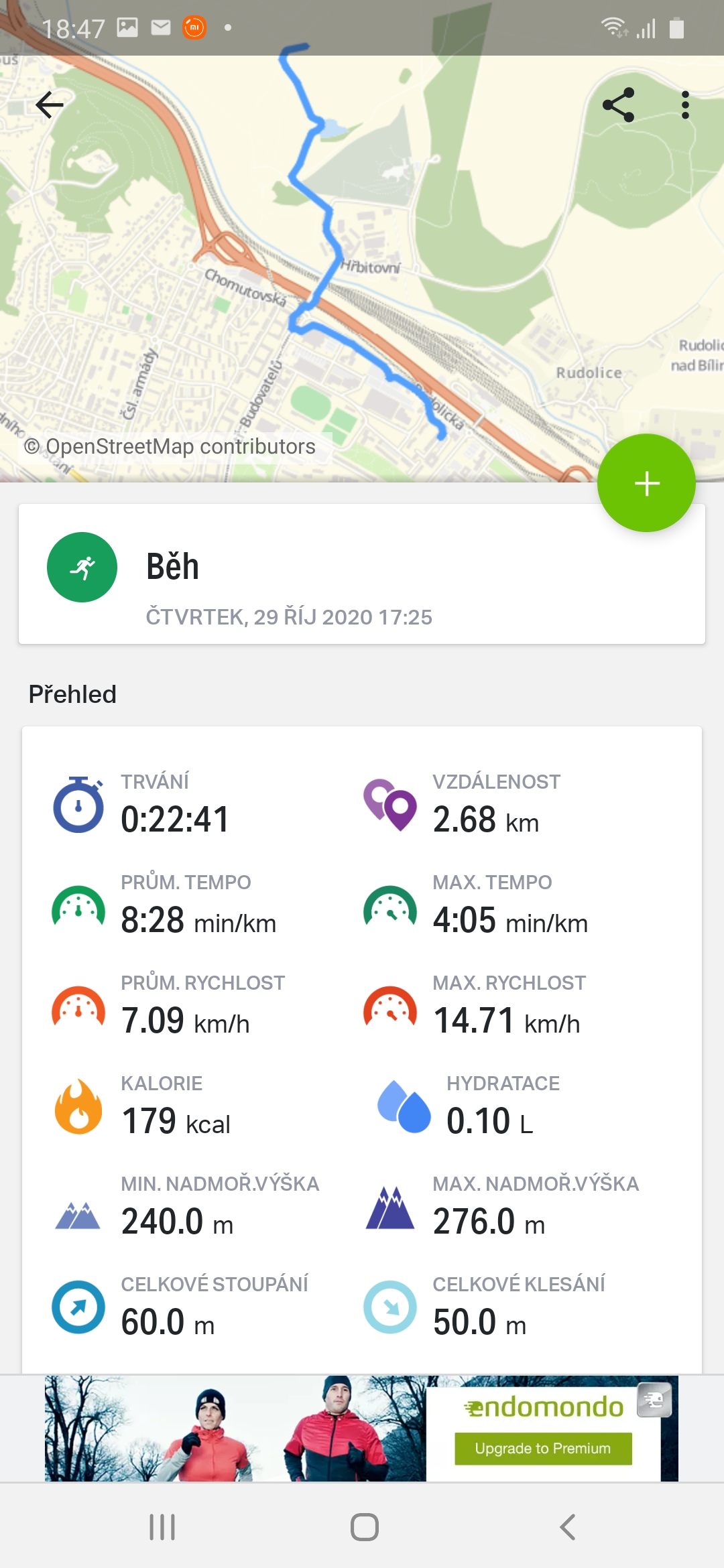Open the Běh workout header card
This screenshot has width=724, height=1568.
click(x=362, y=574)
